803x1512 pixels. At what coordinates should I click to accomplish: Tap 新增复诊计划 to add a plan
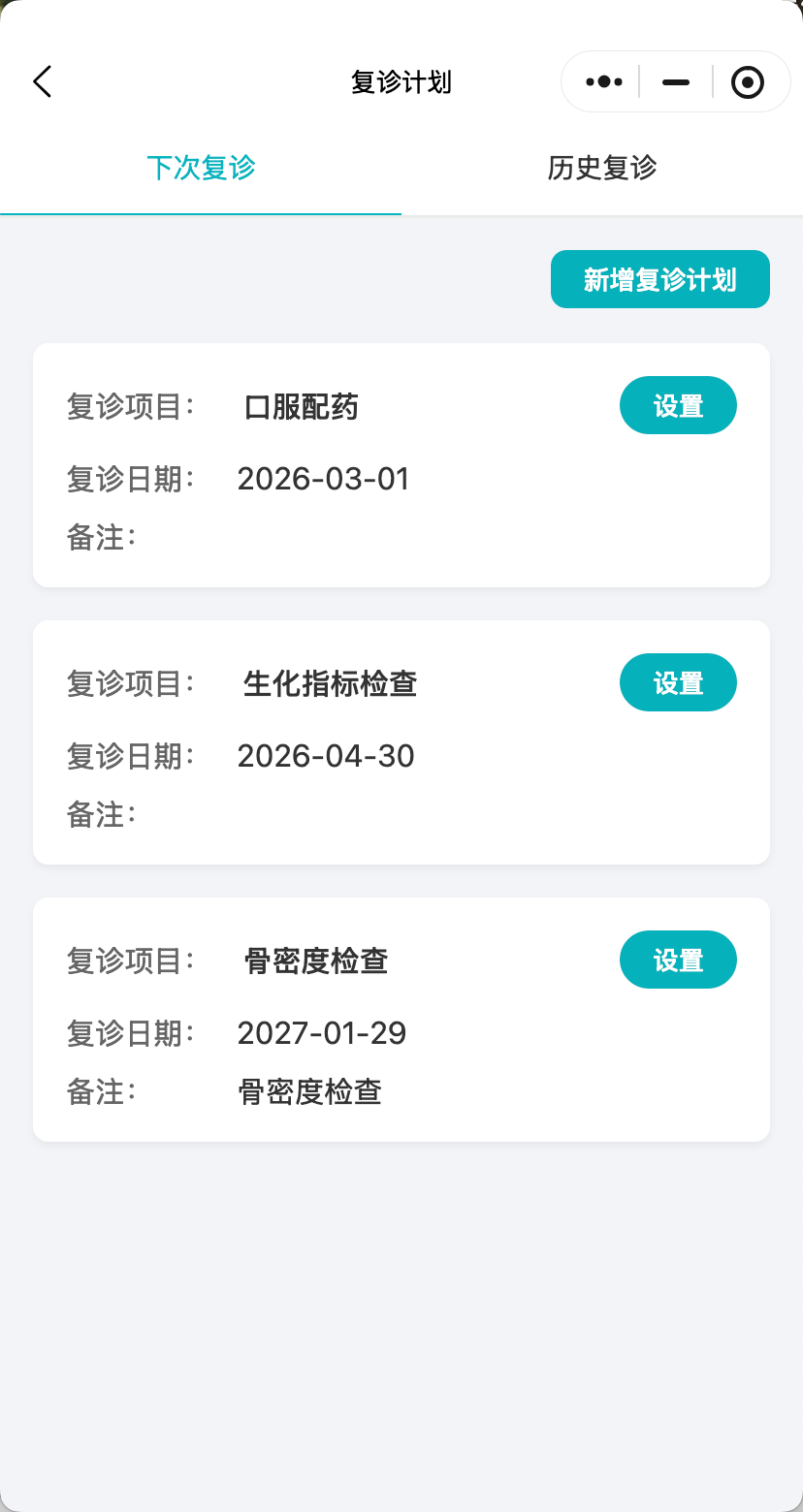(659, 280)
